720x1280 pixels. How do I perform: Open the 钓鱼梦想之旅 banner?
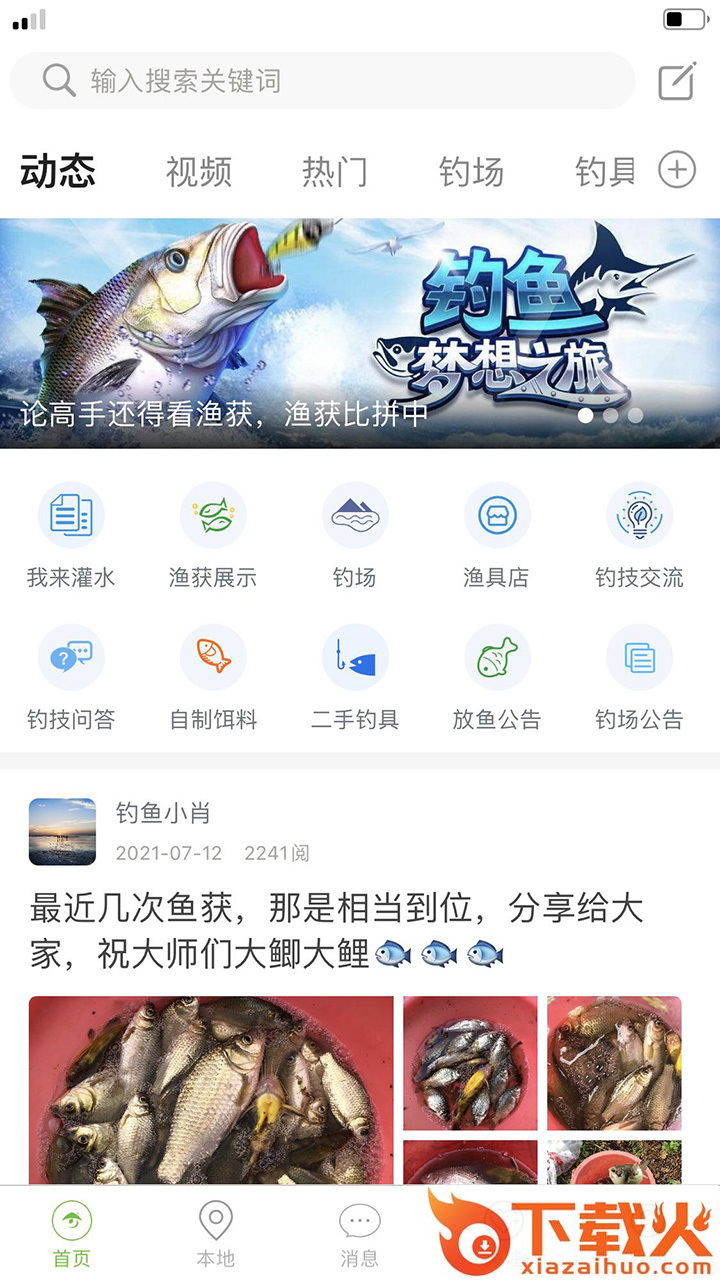(x=360, y=333)
